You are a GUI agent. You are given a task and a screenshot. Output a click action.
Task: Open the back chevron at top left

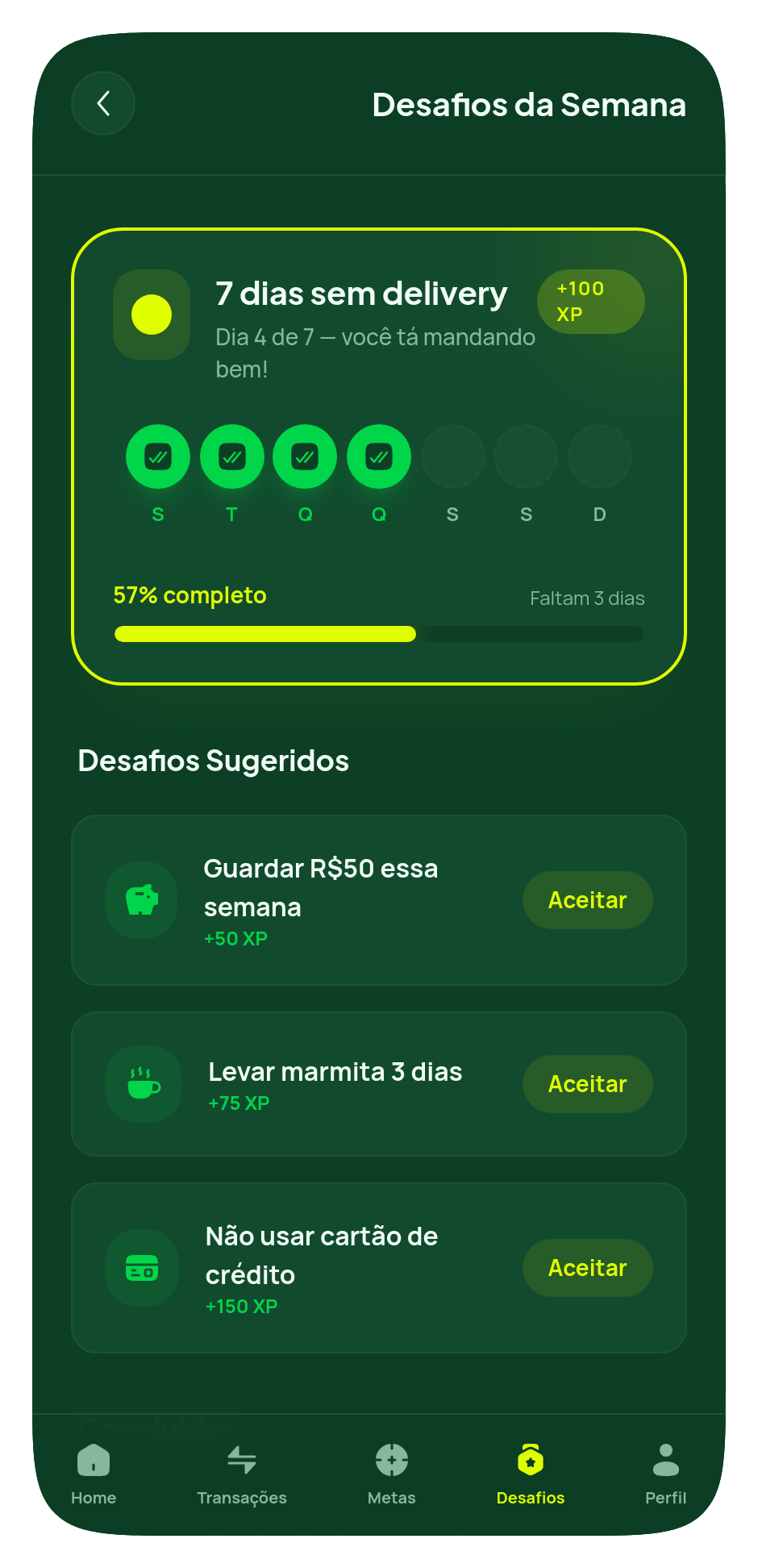[x=102, y=103]
